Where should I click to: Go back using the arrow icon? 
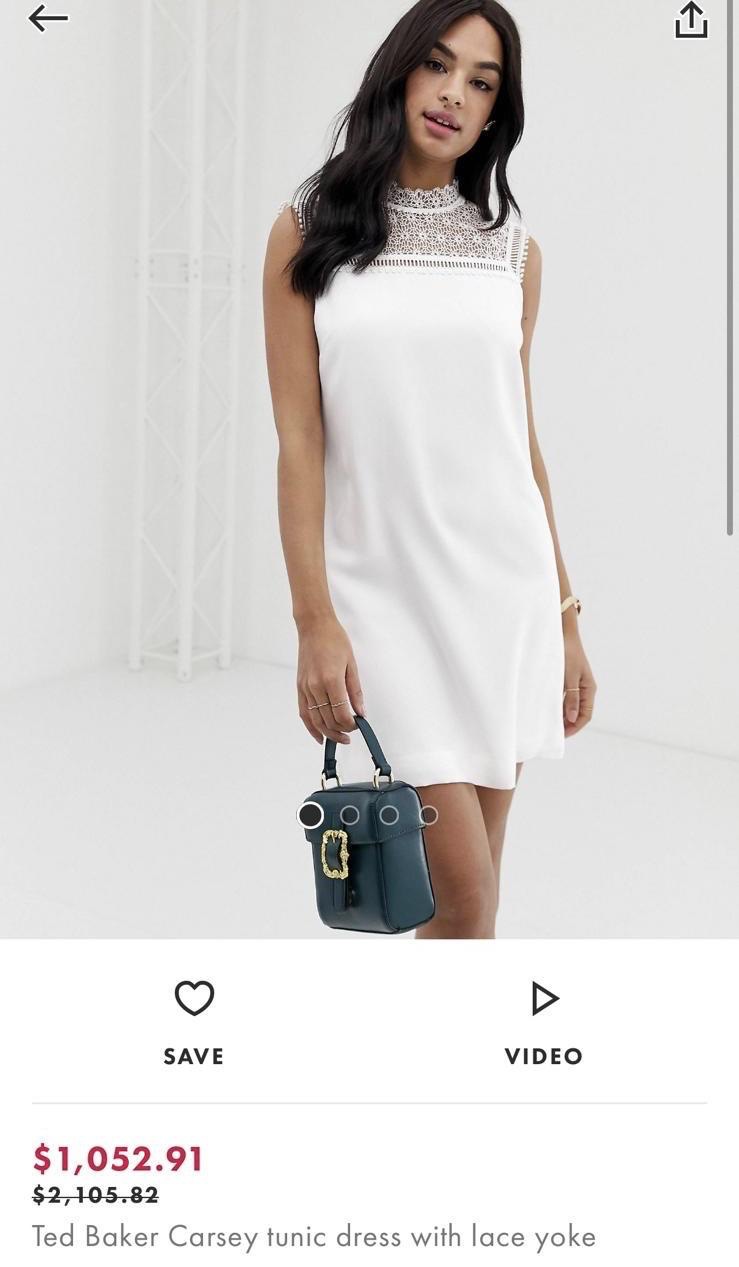point(48,18)
